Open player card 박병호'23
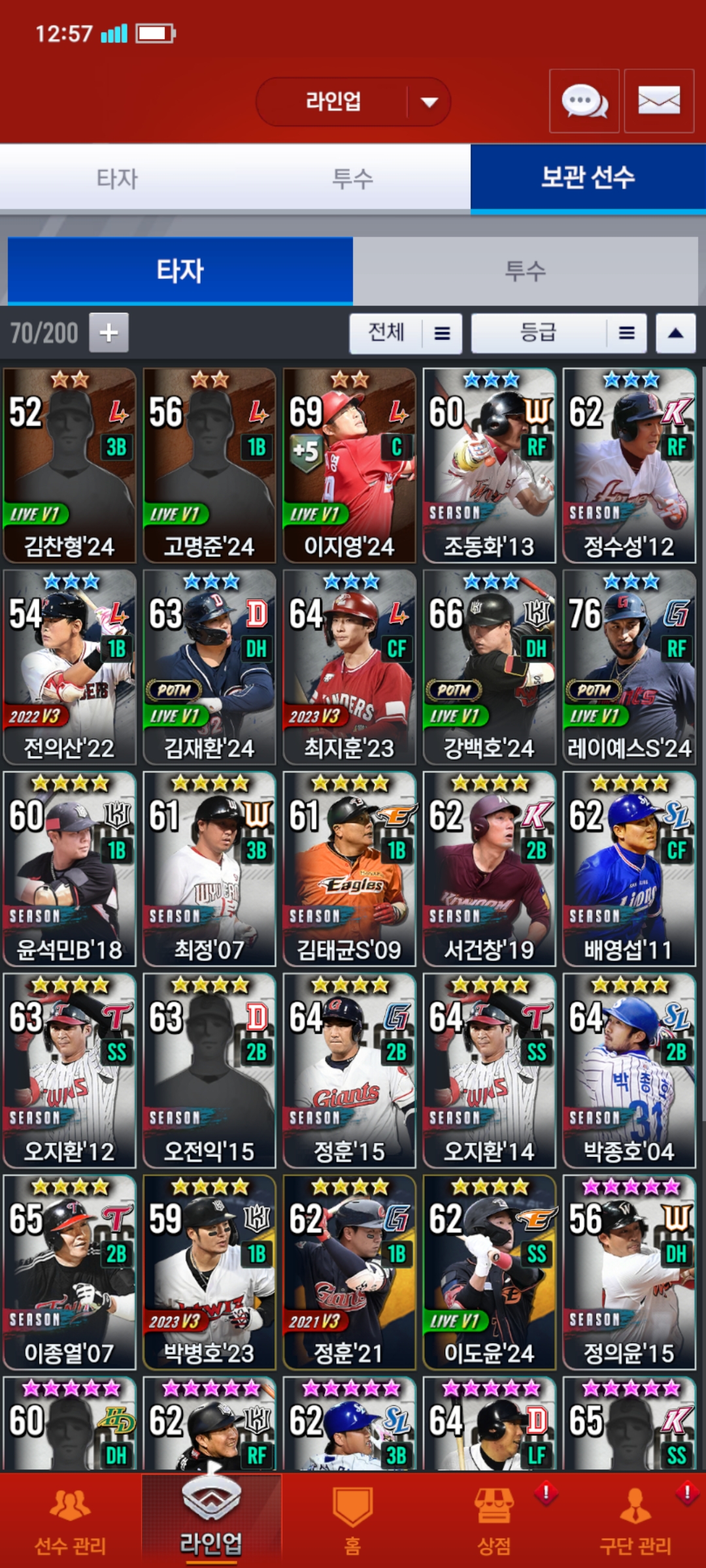Screen dimensions: 706x1568 pyautogui.click(x=209, y=1272)
